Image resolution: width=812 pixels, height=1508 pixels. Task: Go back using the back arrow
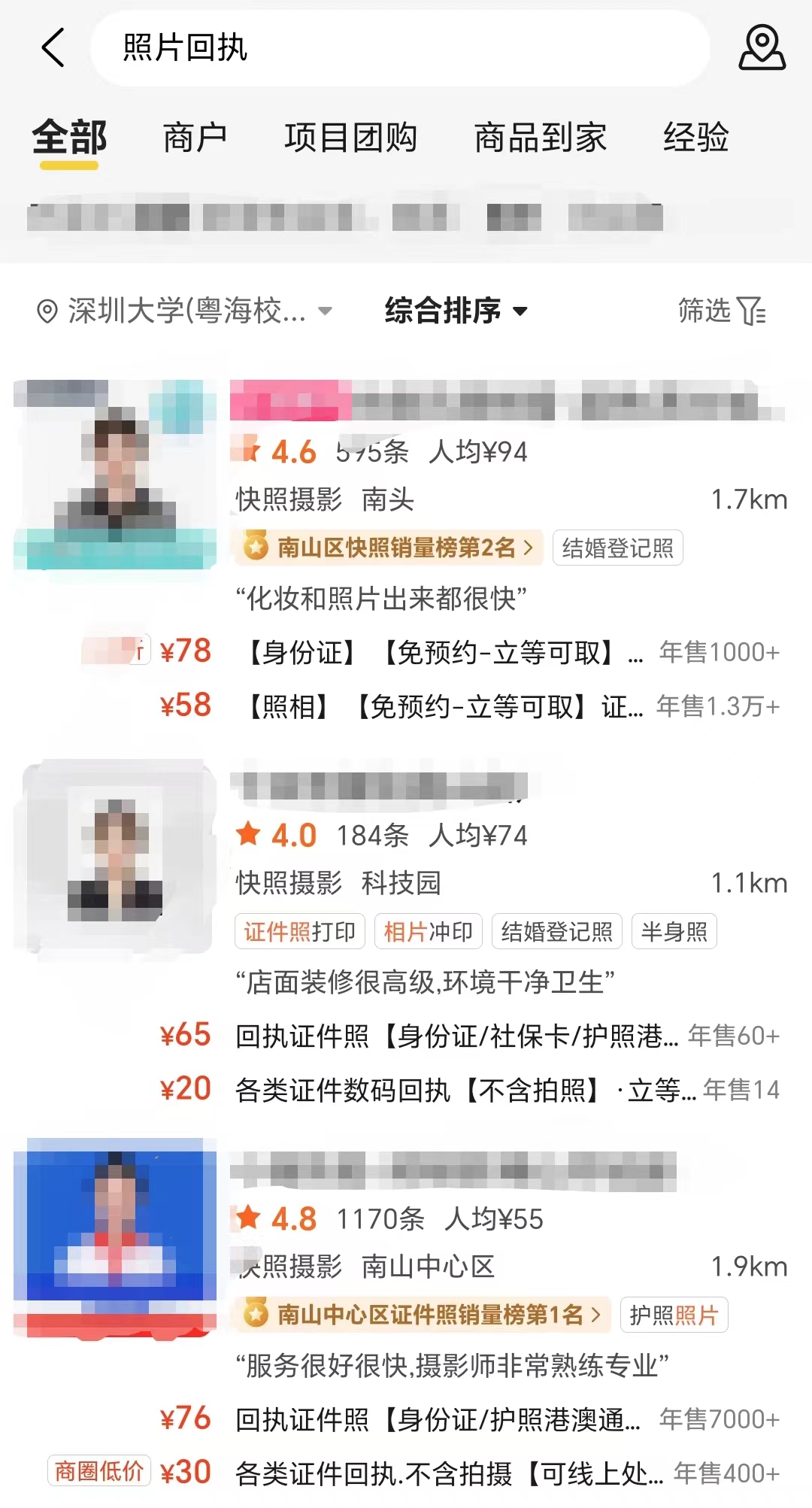tap(53, 48)
